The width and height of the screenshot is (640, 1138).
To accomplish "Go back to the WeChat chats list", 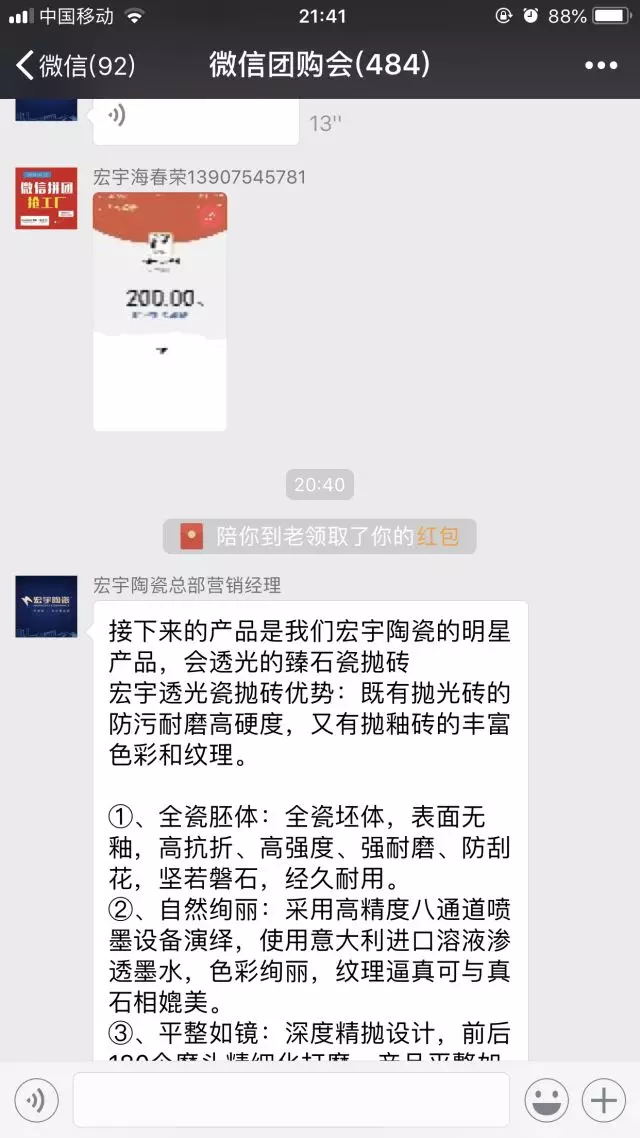I will (75, 66).
